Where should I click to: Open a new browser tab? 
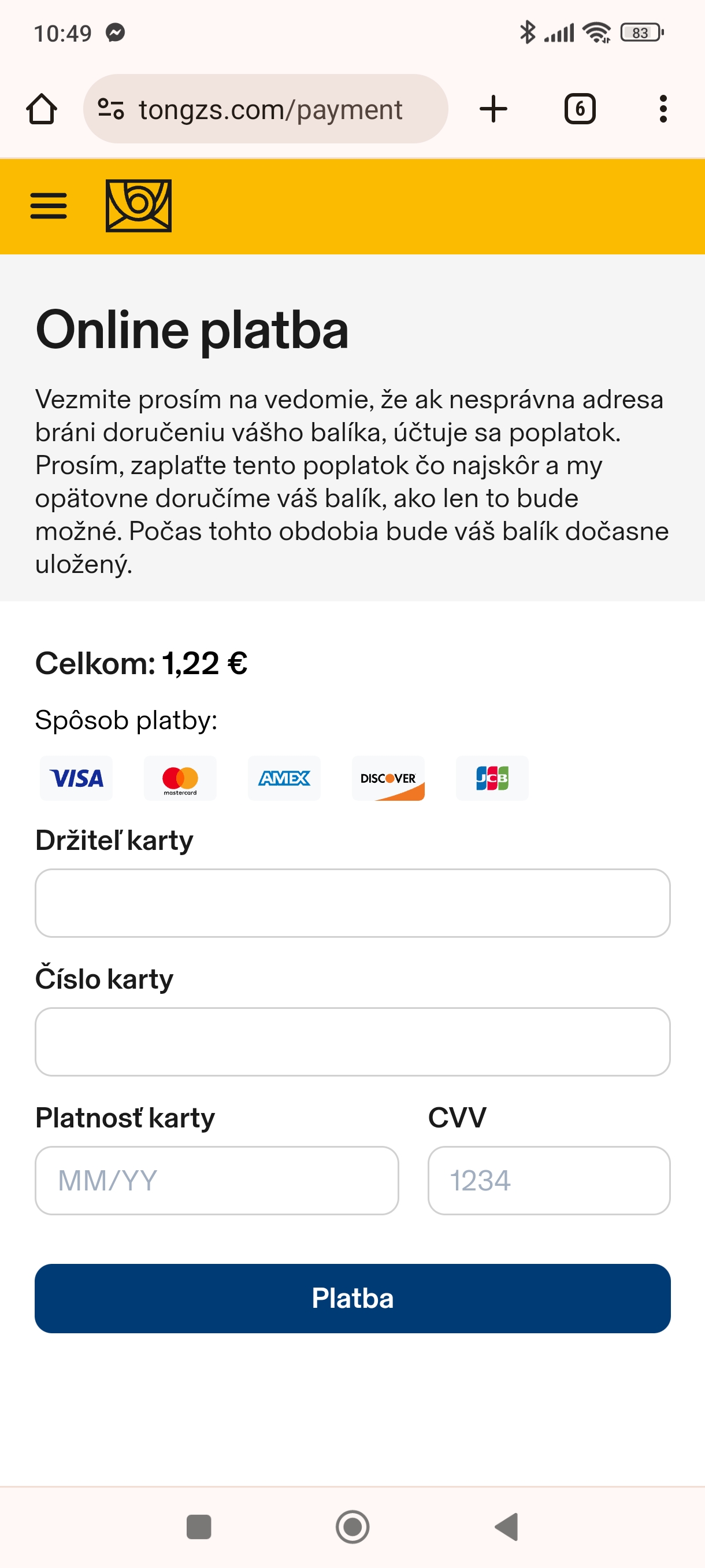click(x=493, y=110)
